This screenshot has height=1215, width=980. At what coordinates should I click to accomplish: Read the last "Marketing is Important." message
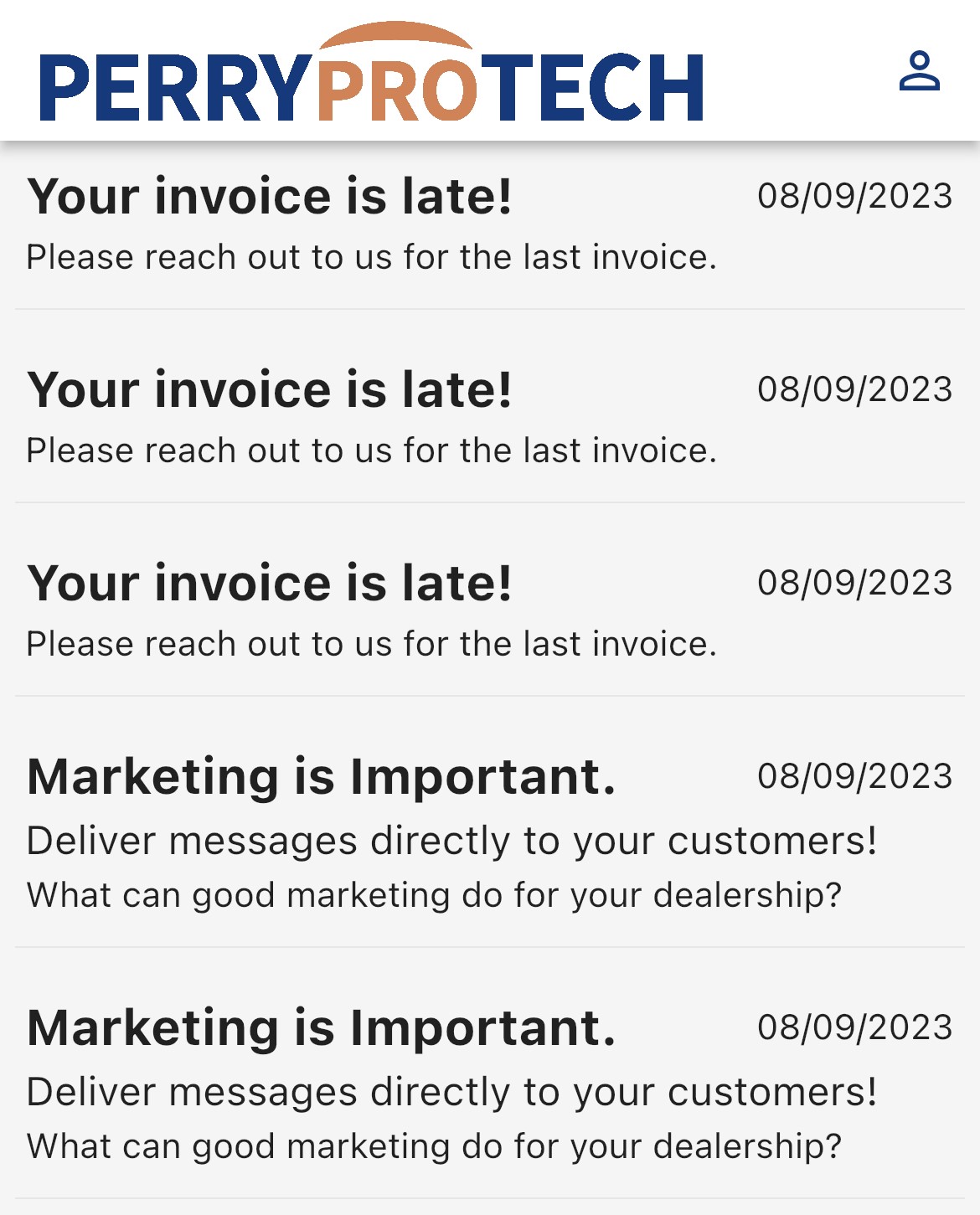(489, 1083)
